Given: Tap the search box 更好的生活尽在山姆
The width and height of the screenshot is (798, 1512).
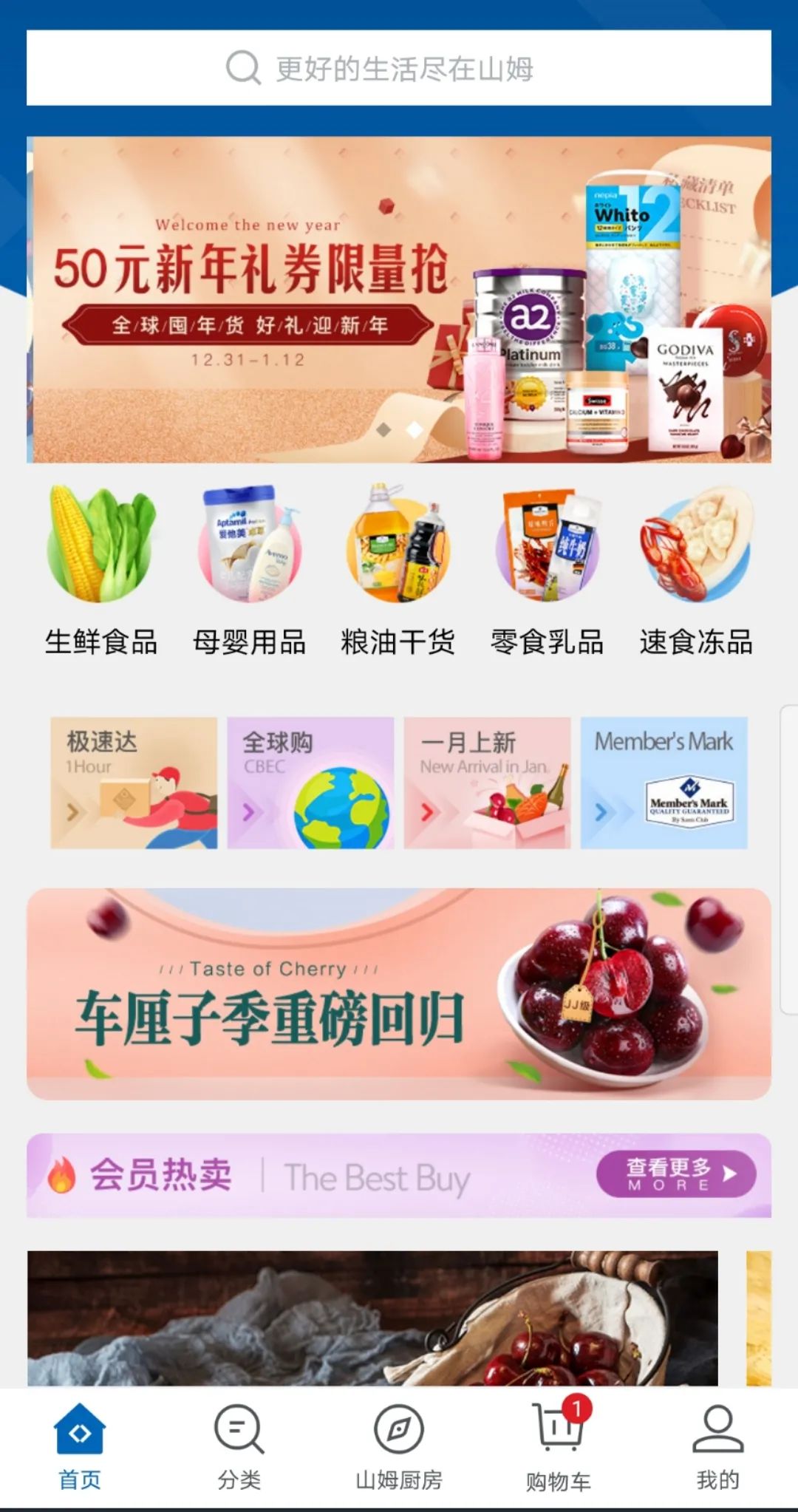Looking at the screenshot, I should point(399,68).
